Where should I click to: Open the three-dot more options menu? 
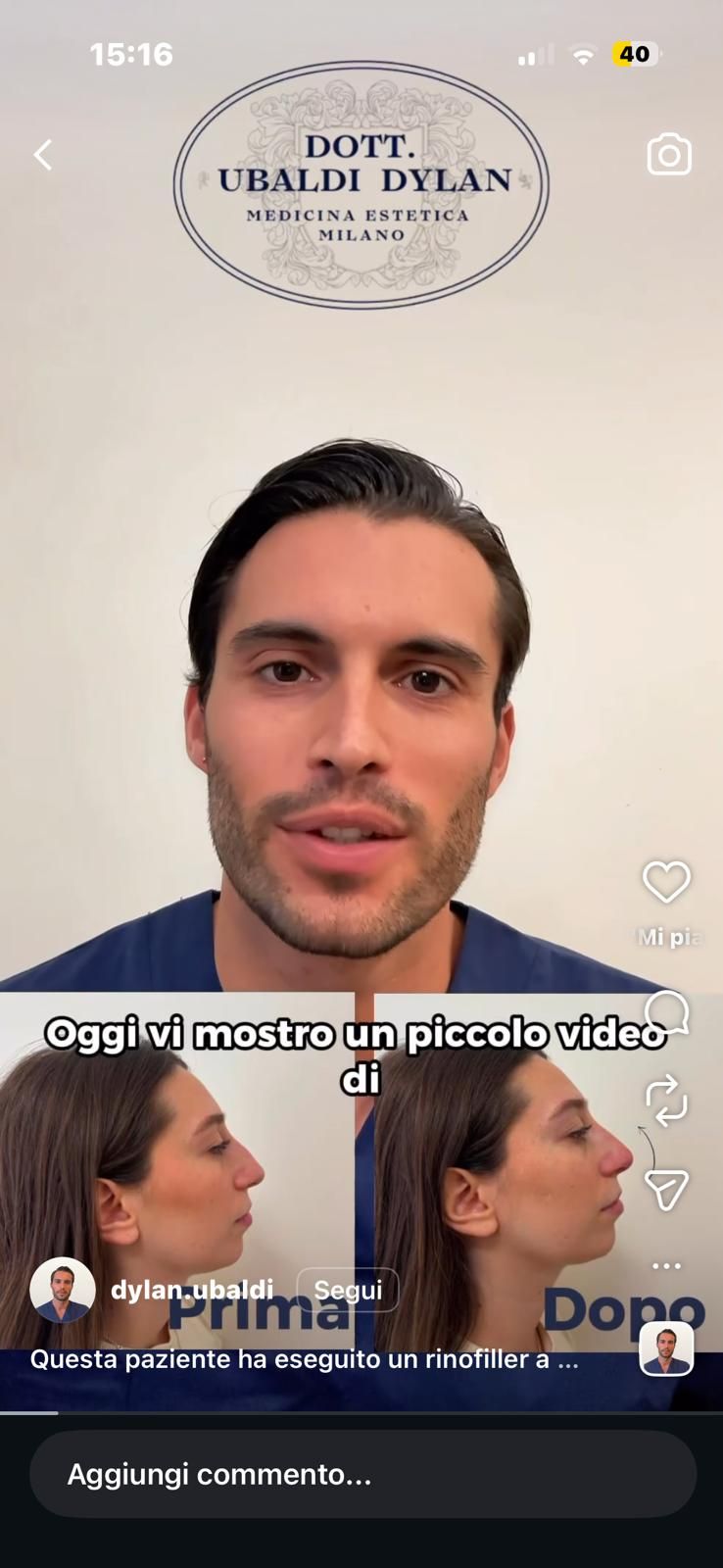pos(666,1265)
